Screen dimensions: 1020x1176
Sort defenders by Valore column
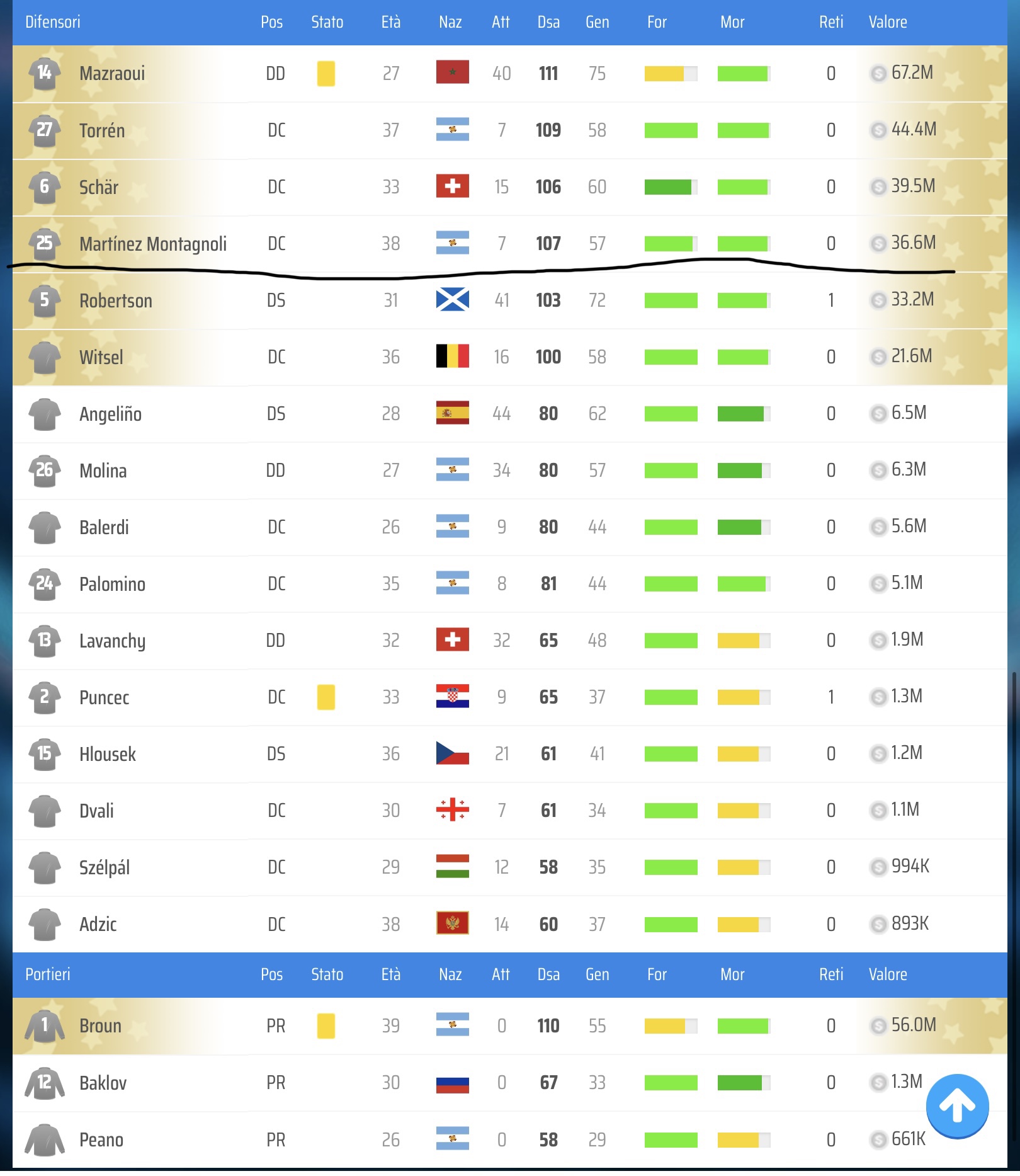tap(887, 22)
